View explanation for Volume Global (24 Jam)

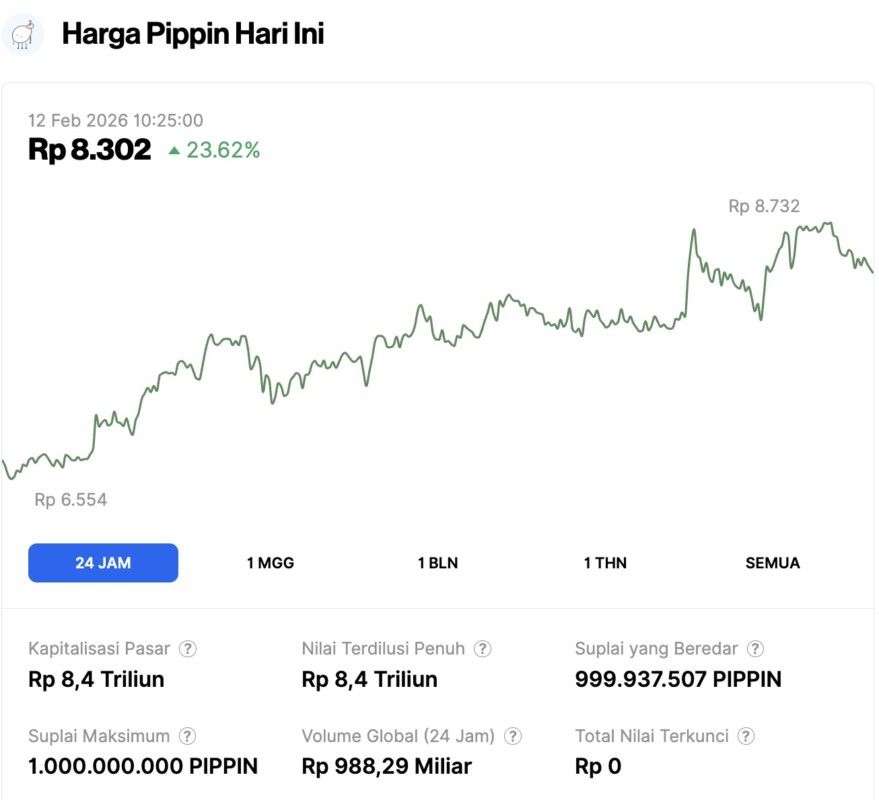click(x=512, y=736)
